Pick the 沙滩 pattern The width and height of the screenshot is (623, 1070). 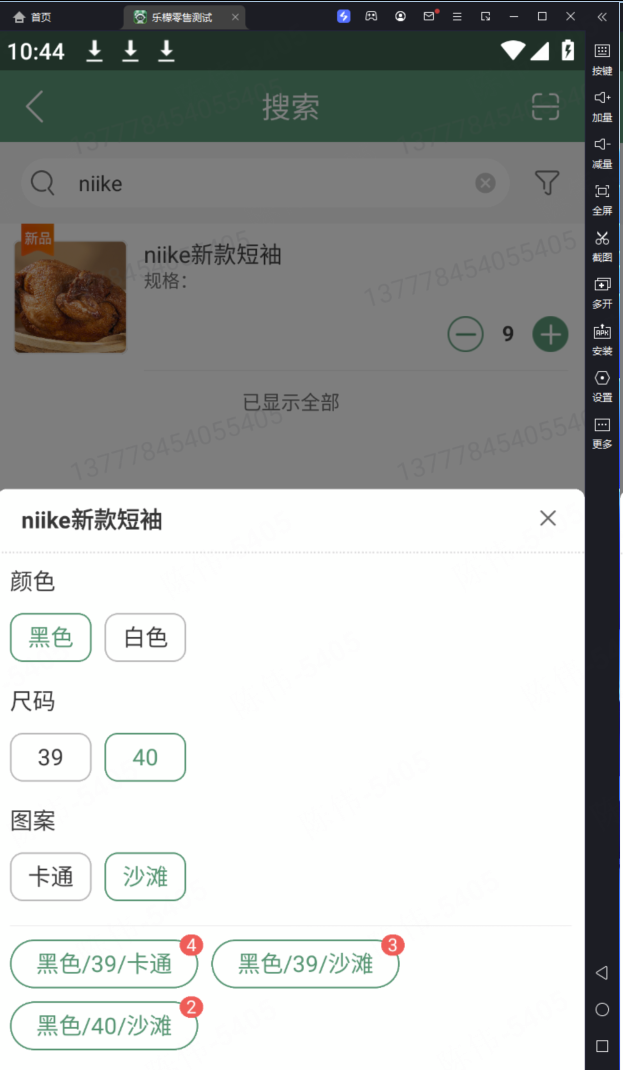[145, 877]
